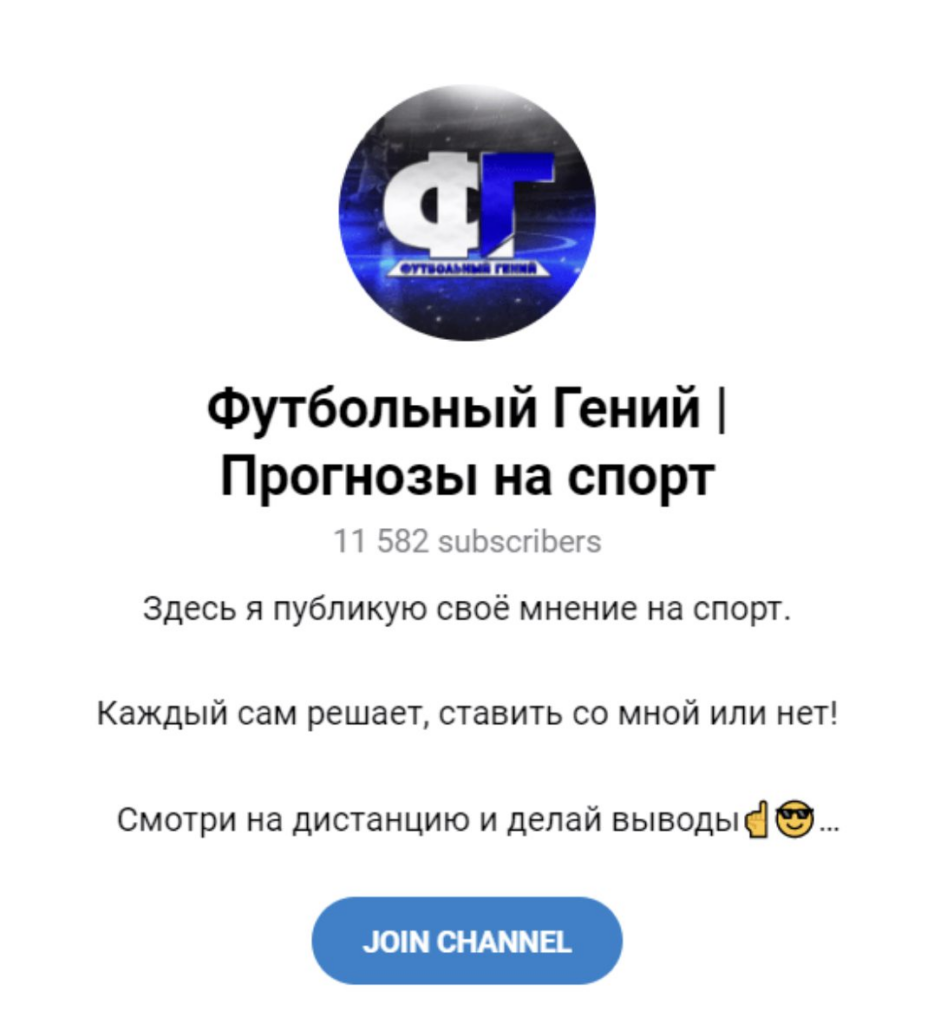Click the 'ФУТБОЛЬНЫЙ ГЕНИЙ' text inside the avatar
This screenshot has height=1024, width=934.
468,267
